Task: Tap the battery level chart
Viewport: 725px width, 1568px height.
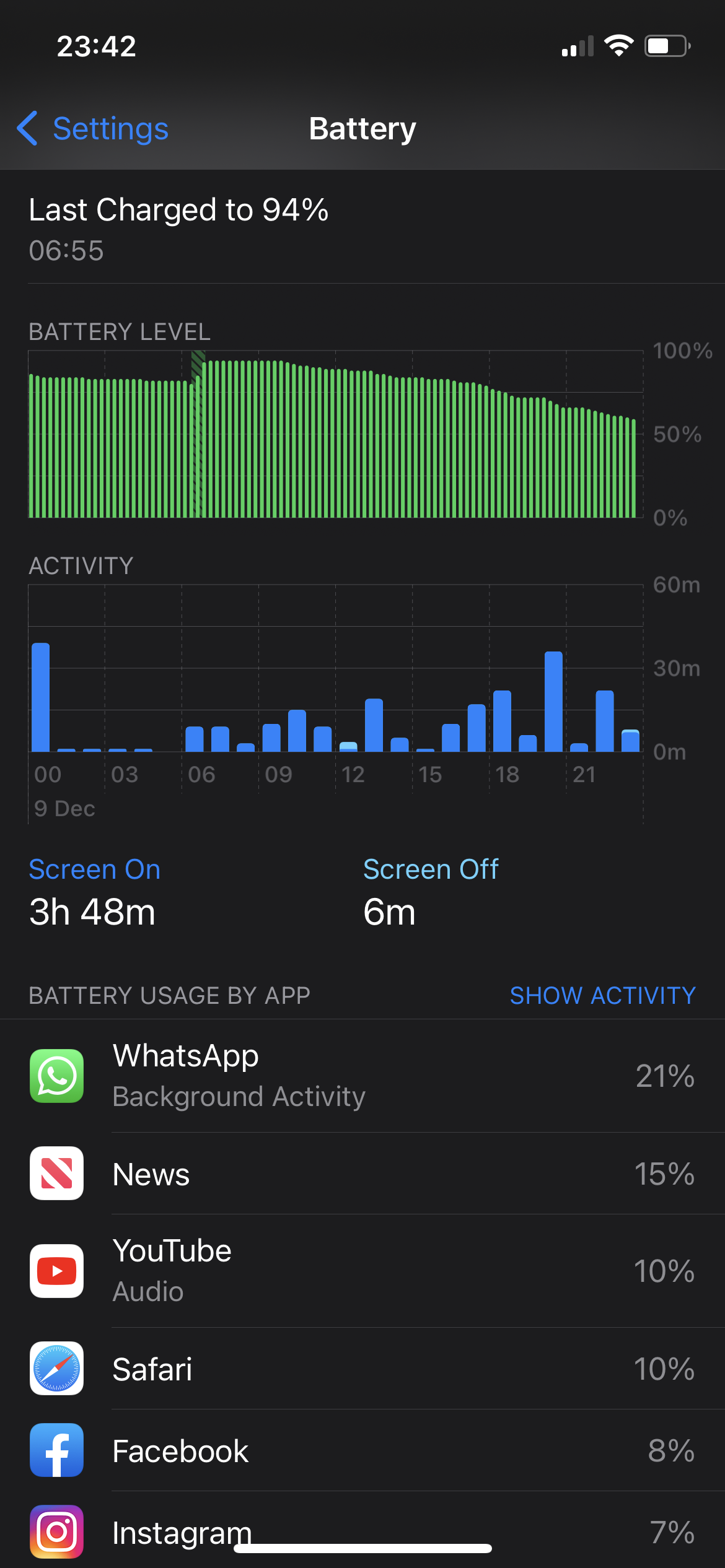Action: (335, 435)
